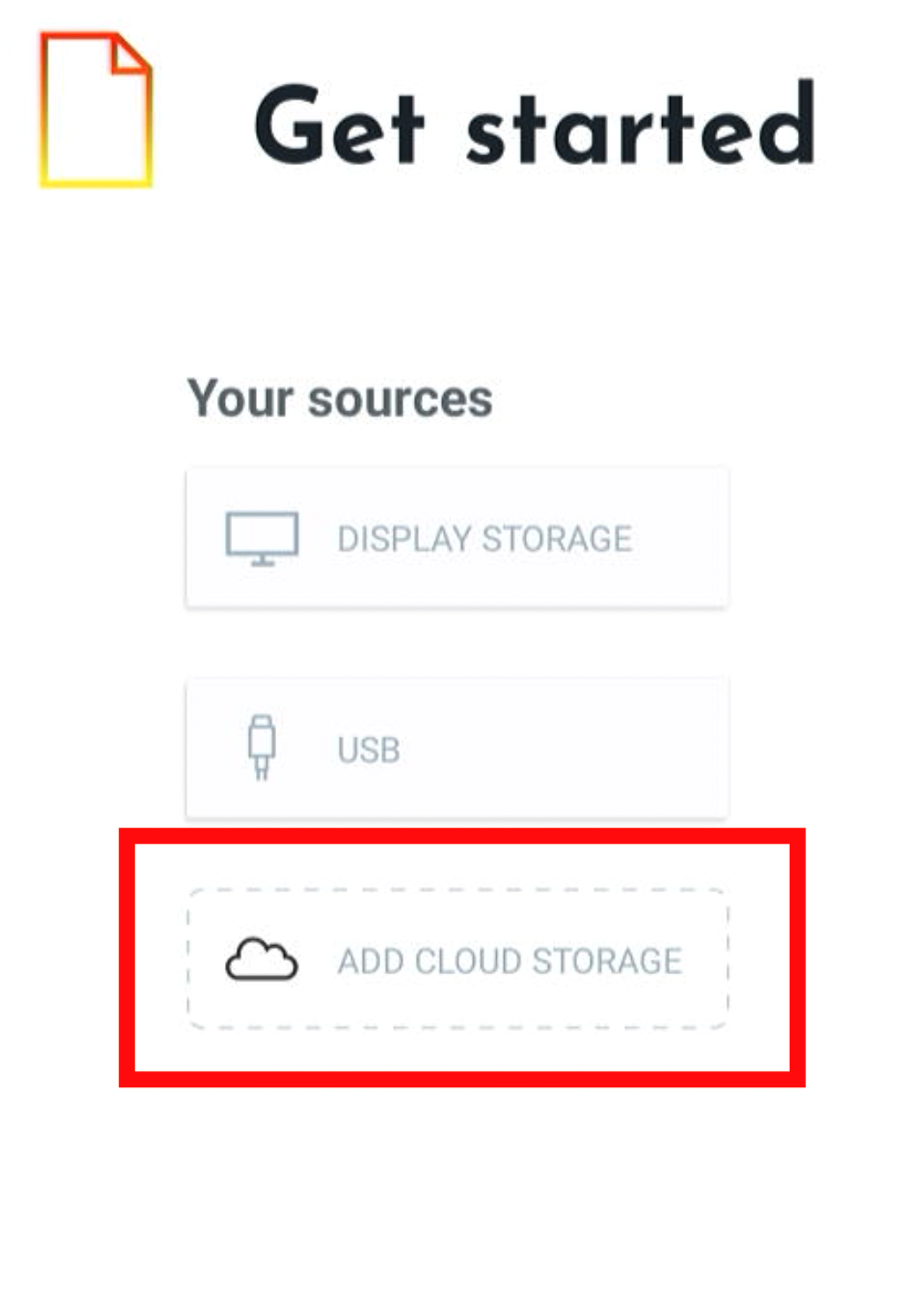Select the USB source
The image size is (924, 1292).
point(456,748)
